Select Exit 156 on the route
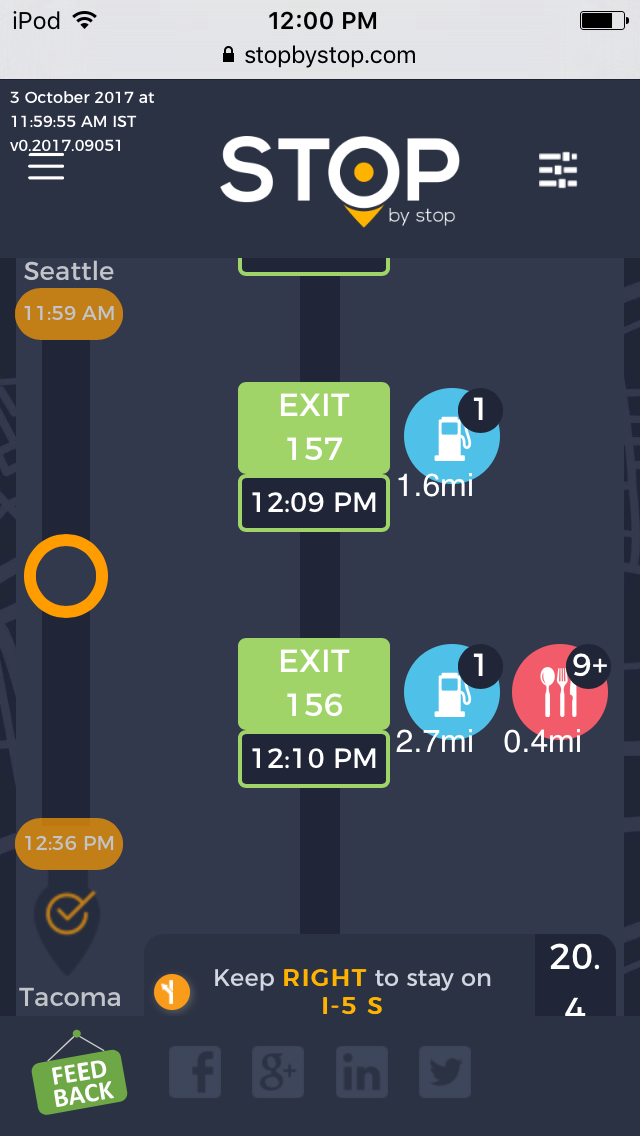Image resolution: width=640 pixels, height=1136 pixels. 314,684
